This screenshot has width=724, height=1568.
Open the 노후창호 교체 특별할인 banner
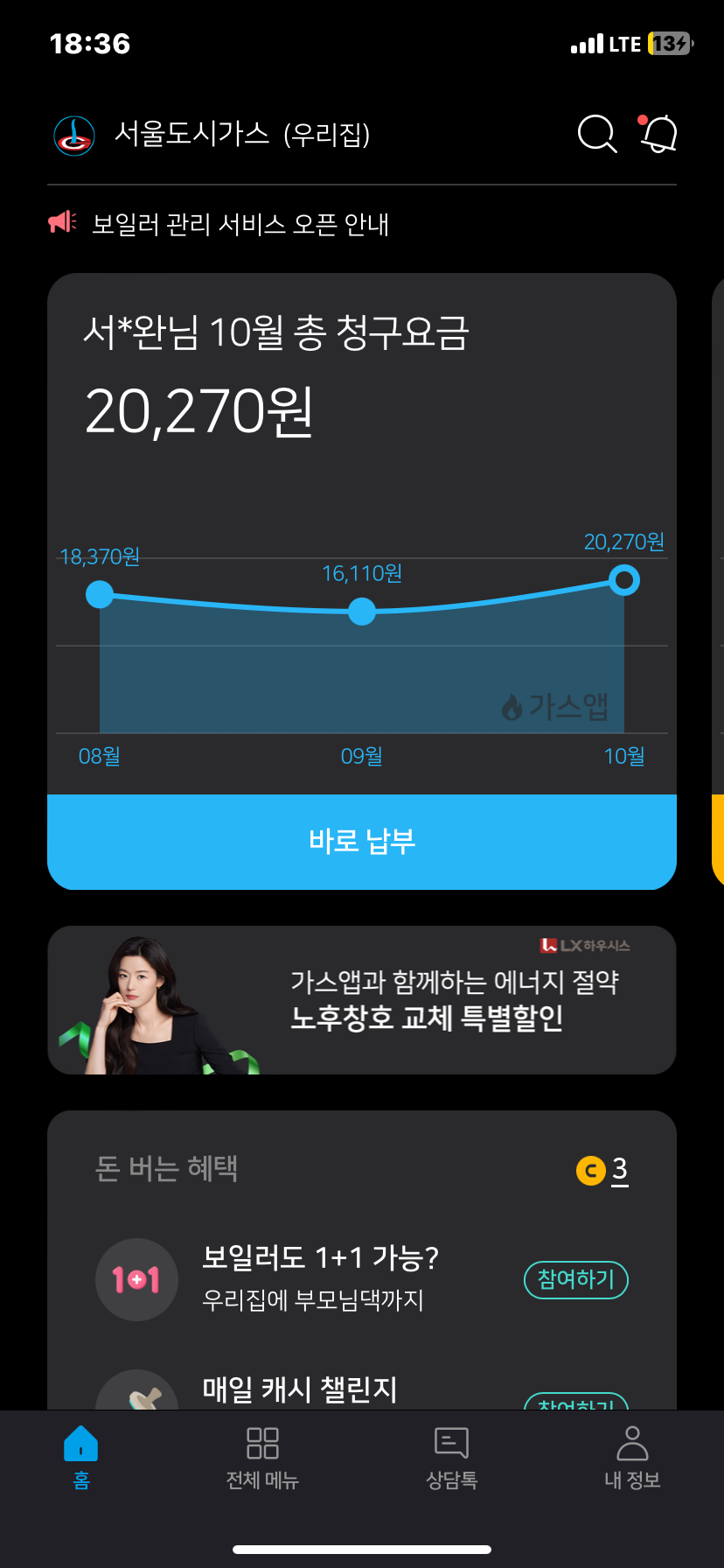click(x=362, y=1000)
